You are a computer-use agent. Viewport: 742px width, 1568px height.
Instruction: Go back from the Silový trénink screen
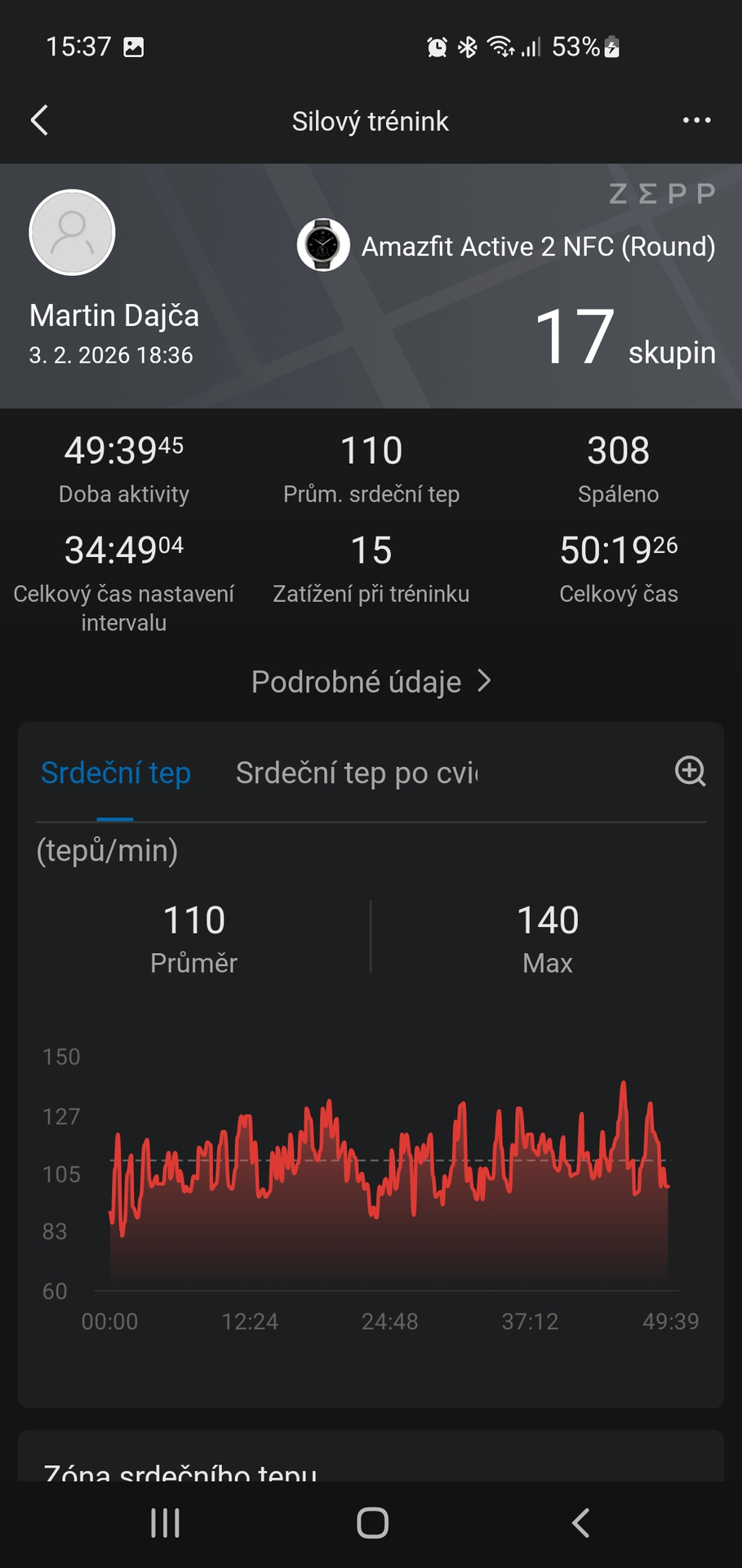(x=39, y=120)
